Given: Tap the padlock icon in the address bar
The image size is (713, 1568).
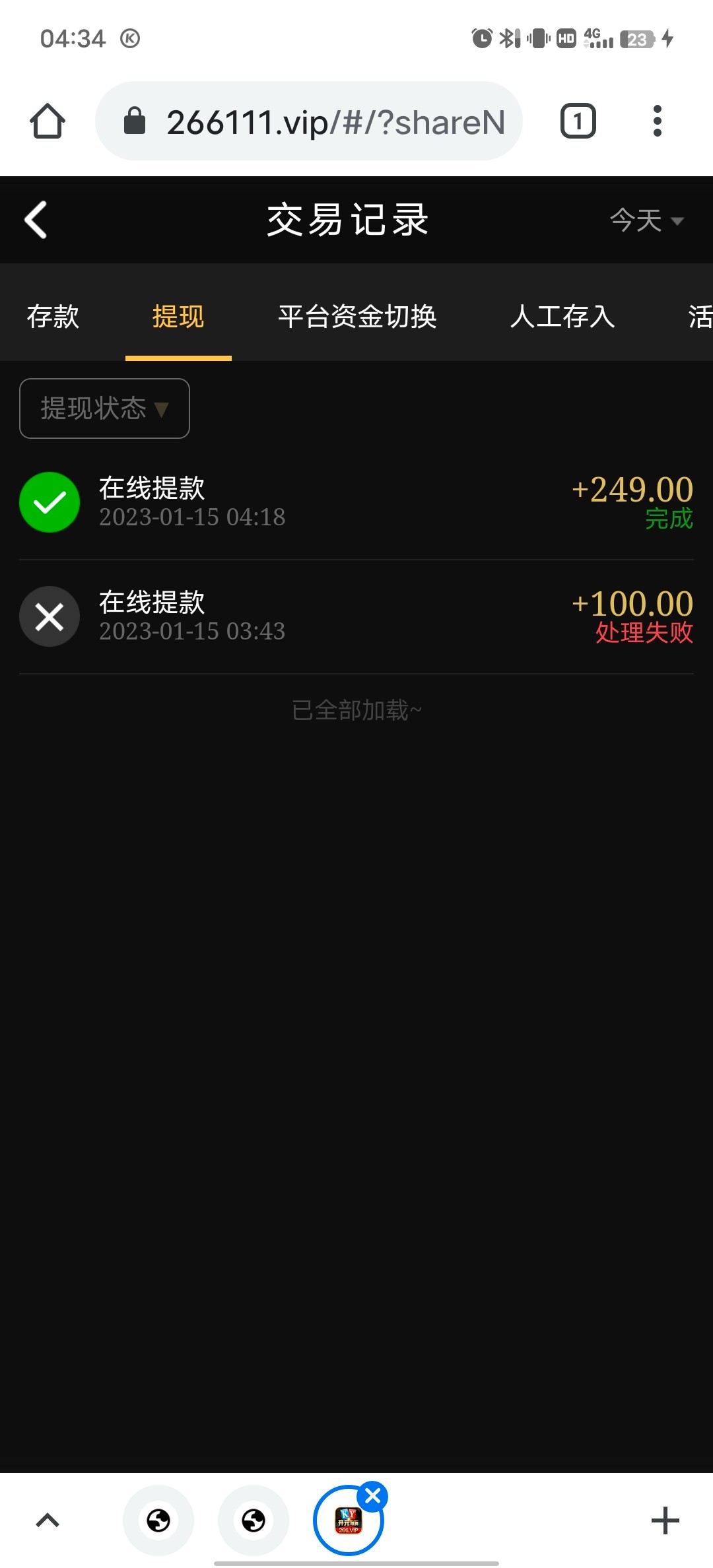Looking at the screenshot, I should [135, 121].
